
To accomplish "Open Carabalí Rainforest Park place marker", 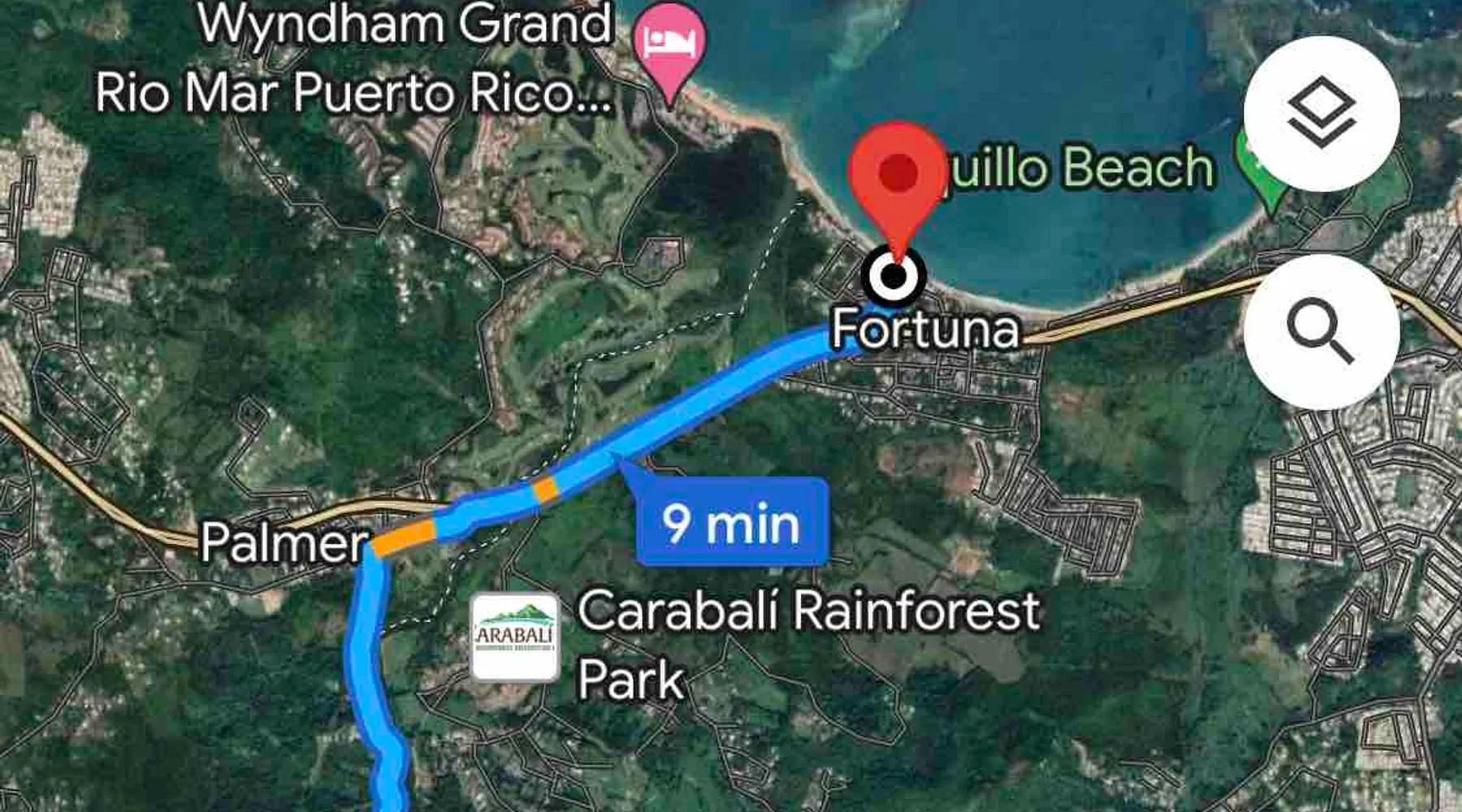I will point(515,637).
